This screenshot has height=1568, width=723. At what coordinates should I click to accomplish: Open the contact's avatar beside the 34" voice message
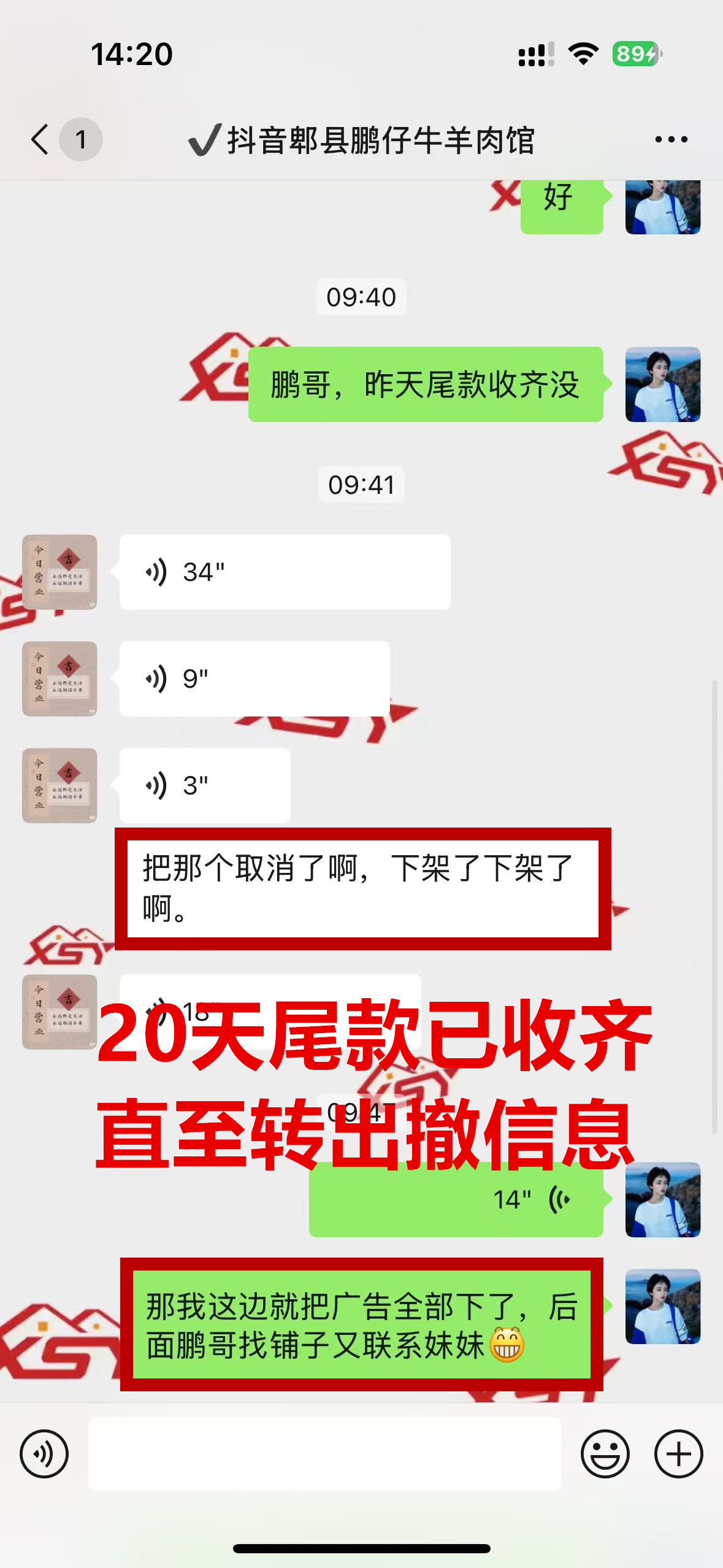pyautogui.click(x=59, y=572)
